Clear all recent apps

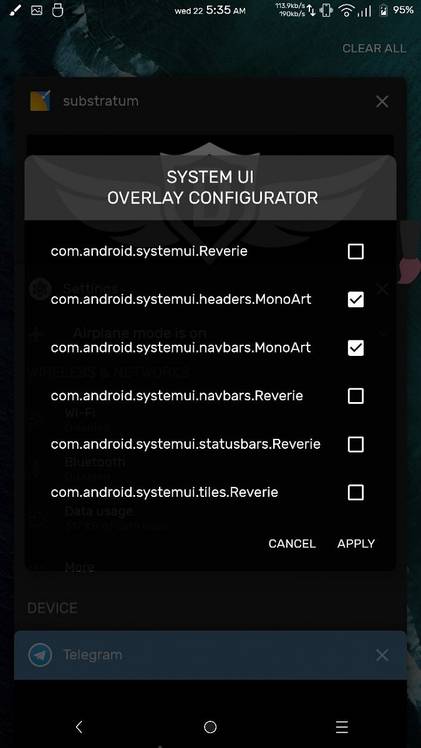point(374,49)
